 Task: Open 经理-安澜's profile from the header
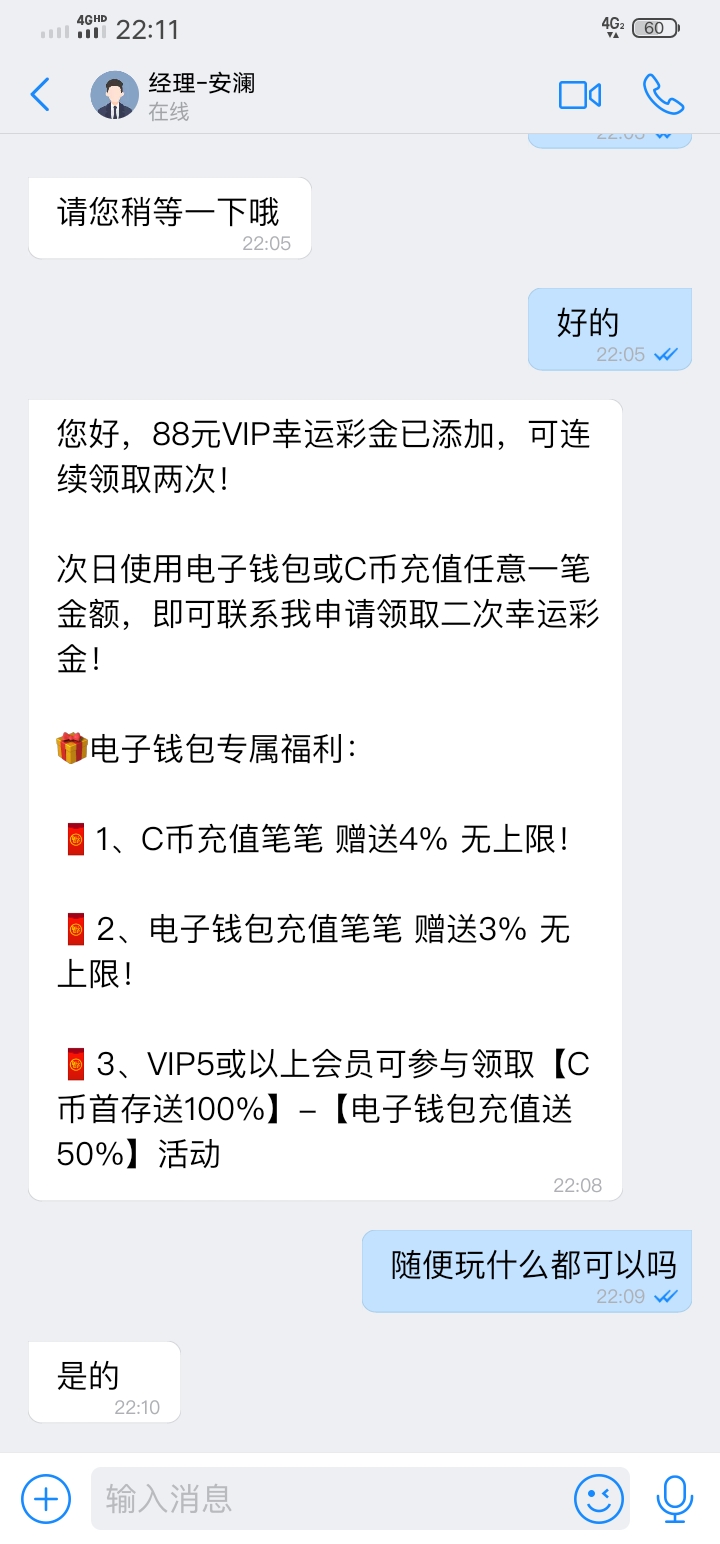(x=115, y=96)
